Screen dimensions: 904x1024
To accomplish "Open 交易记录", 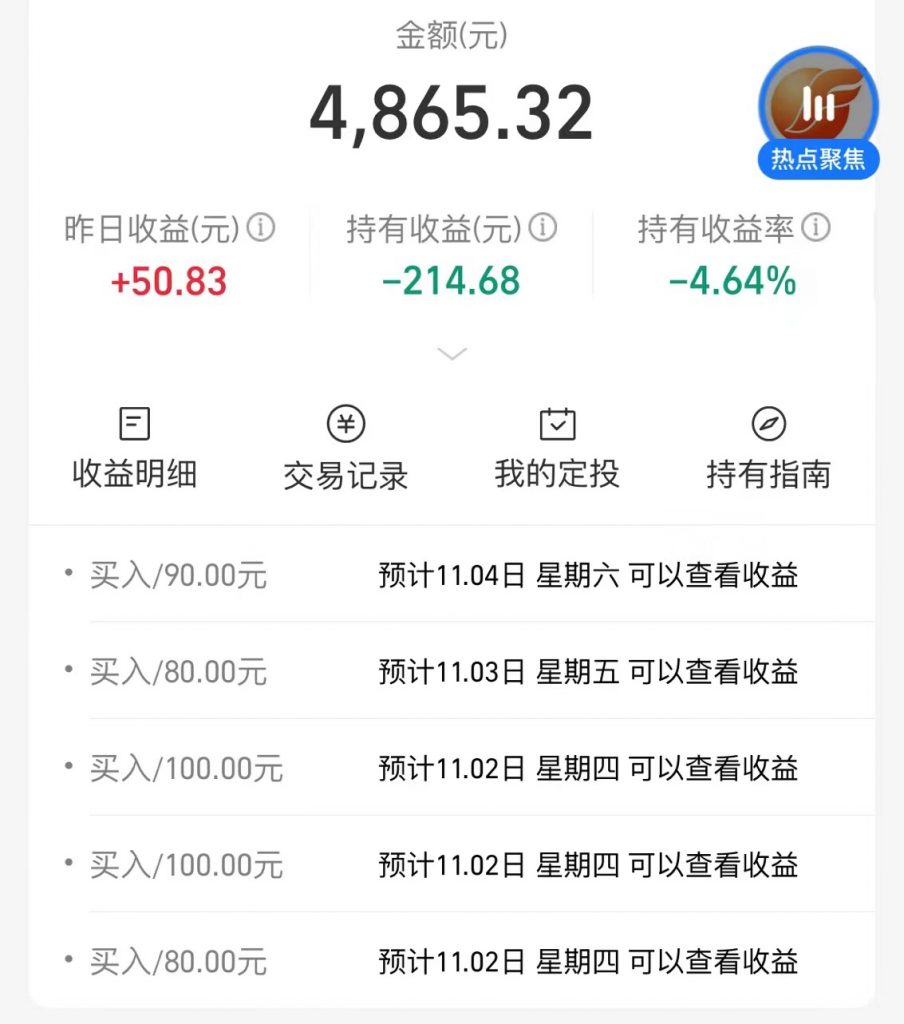I will click(346, 449).
